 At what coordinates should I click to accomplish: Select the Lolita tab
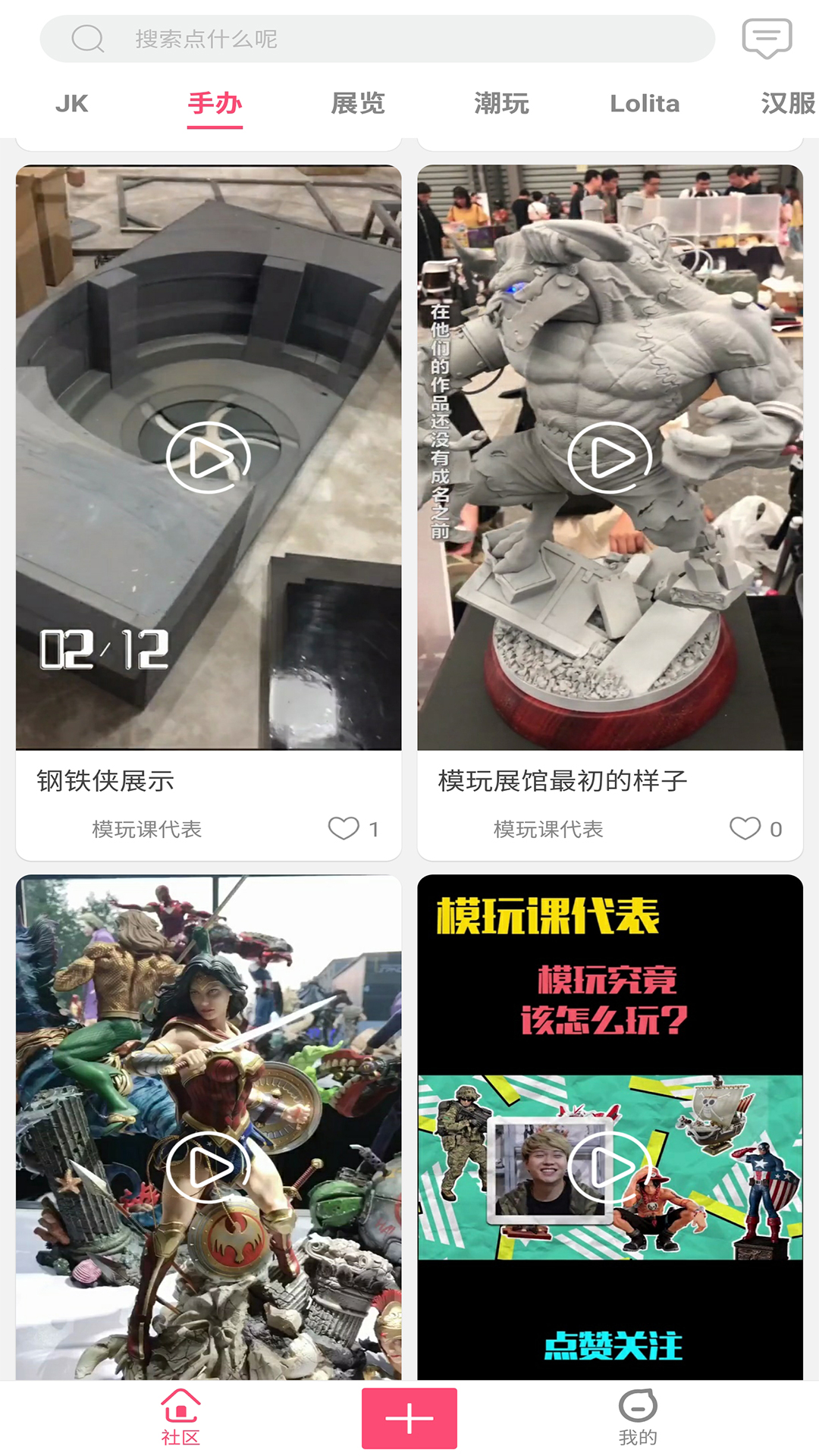click(x=645, y=103)
